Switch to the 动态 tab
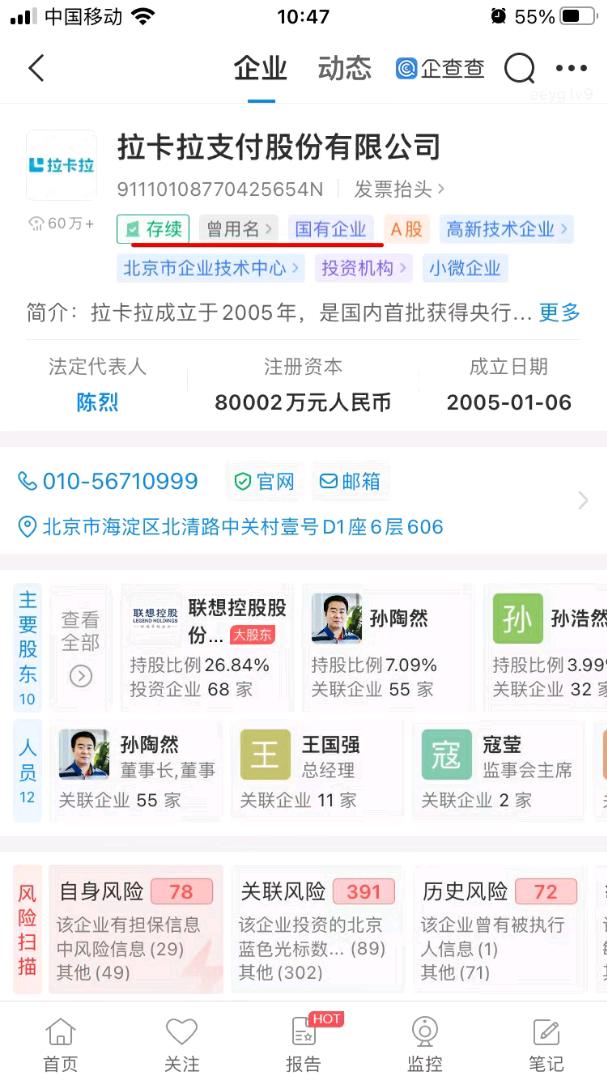Image resolution: width=607 pixels, height=1080 pixels. [x=344, y=68]
